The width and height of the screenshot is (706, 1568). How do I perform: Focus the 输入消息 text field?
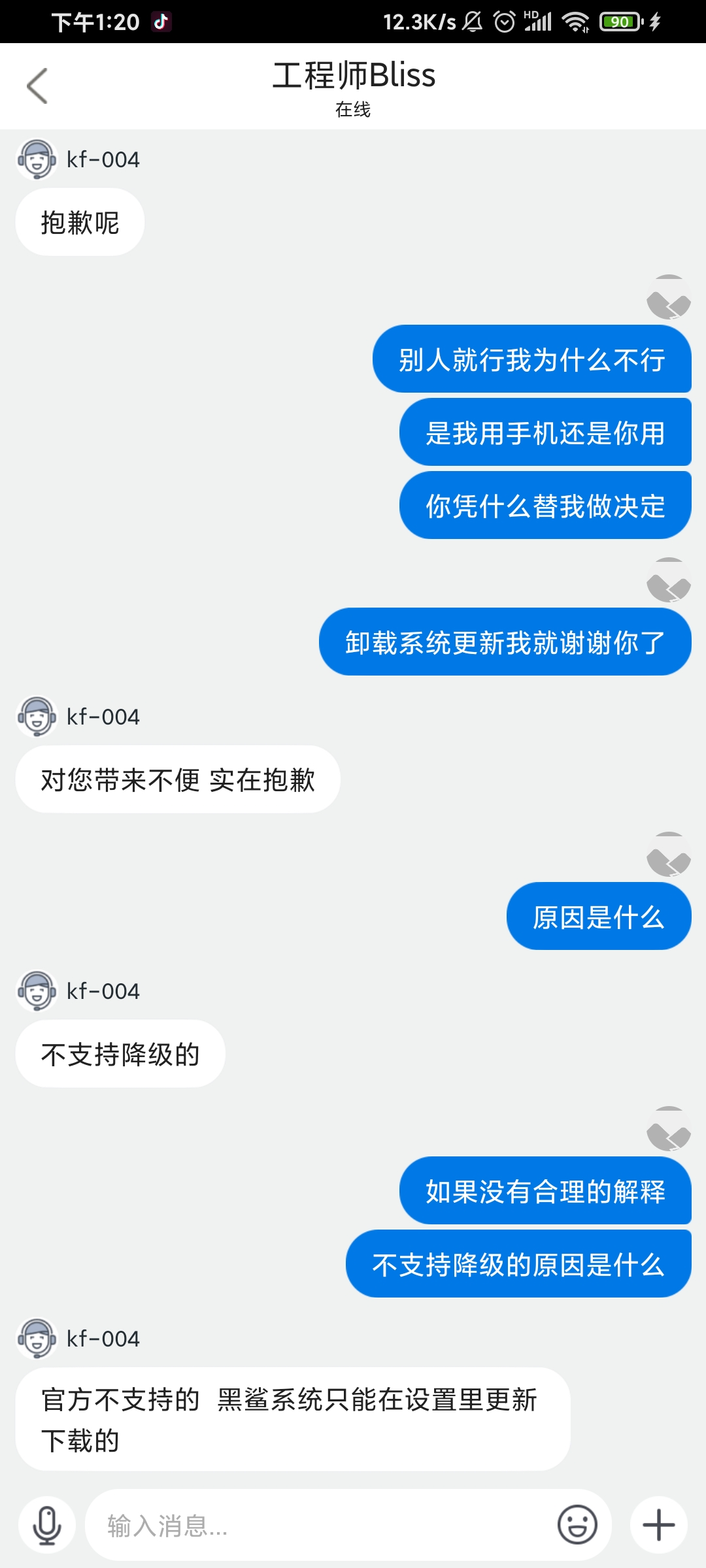pos(320,1526)
